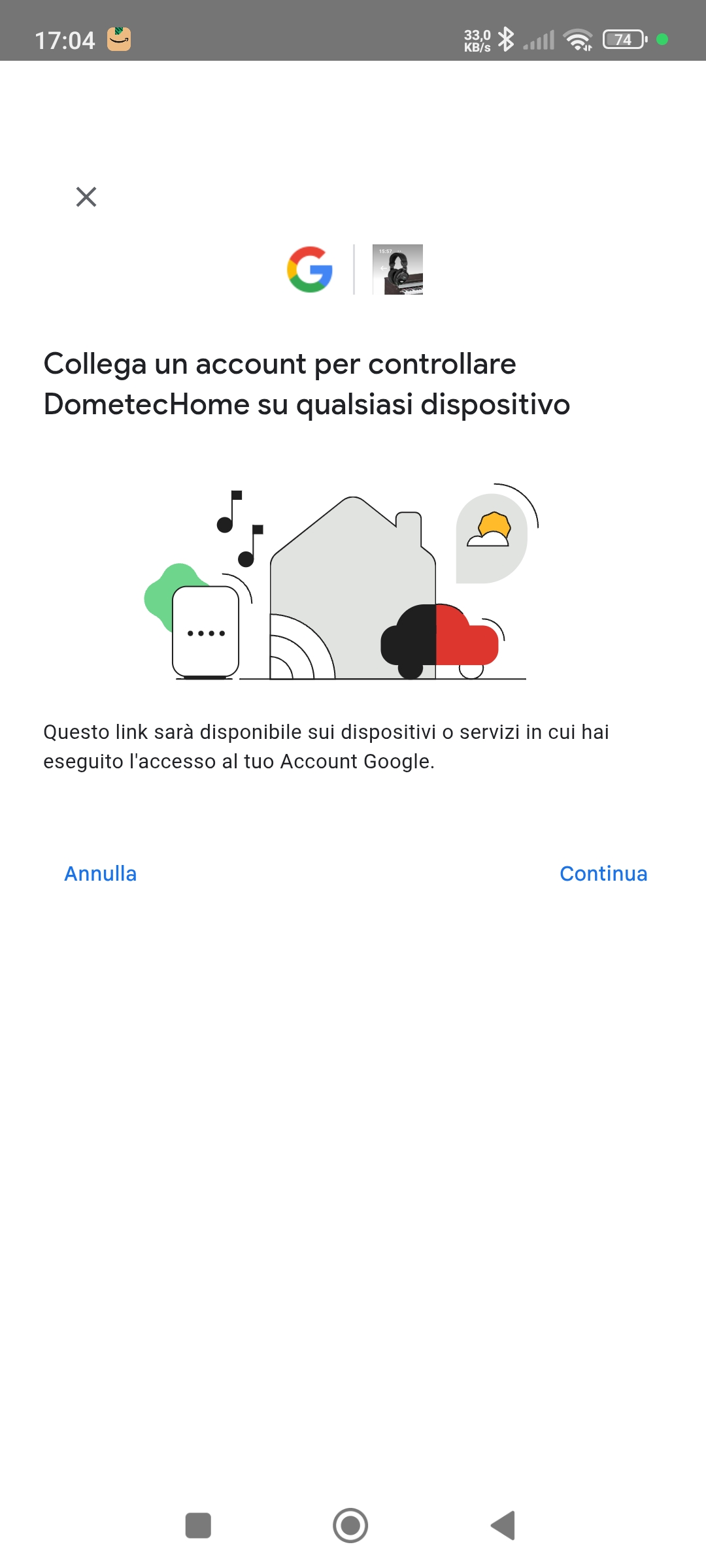Go back using system navigation
Screen dimensions: 706x1568
pos(503,1525)
